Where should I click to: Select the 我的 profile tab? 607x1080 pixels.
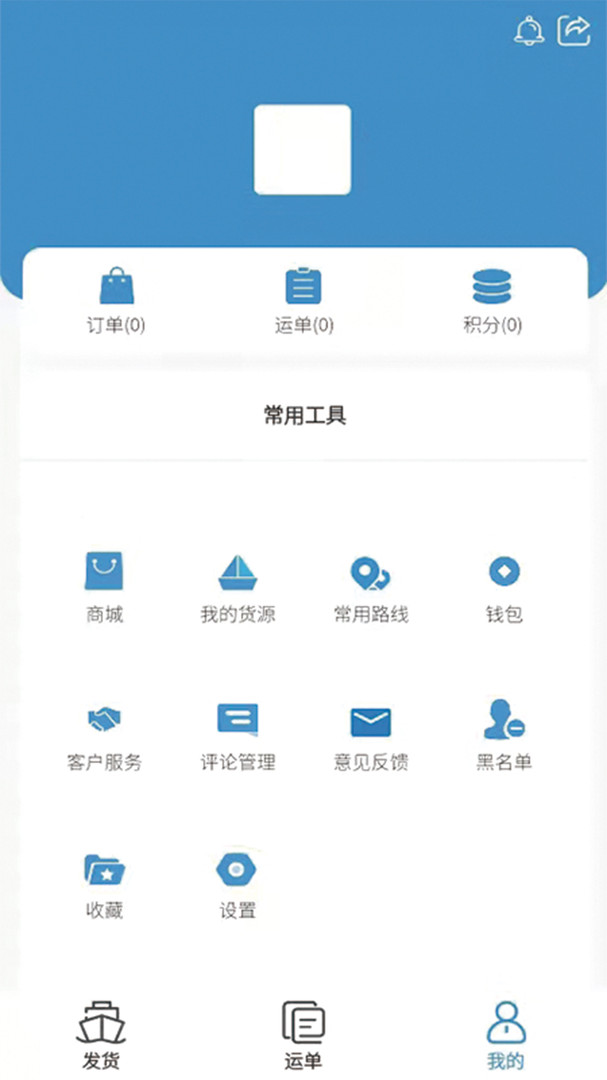(x=506, y=1035)
